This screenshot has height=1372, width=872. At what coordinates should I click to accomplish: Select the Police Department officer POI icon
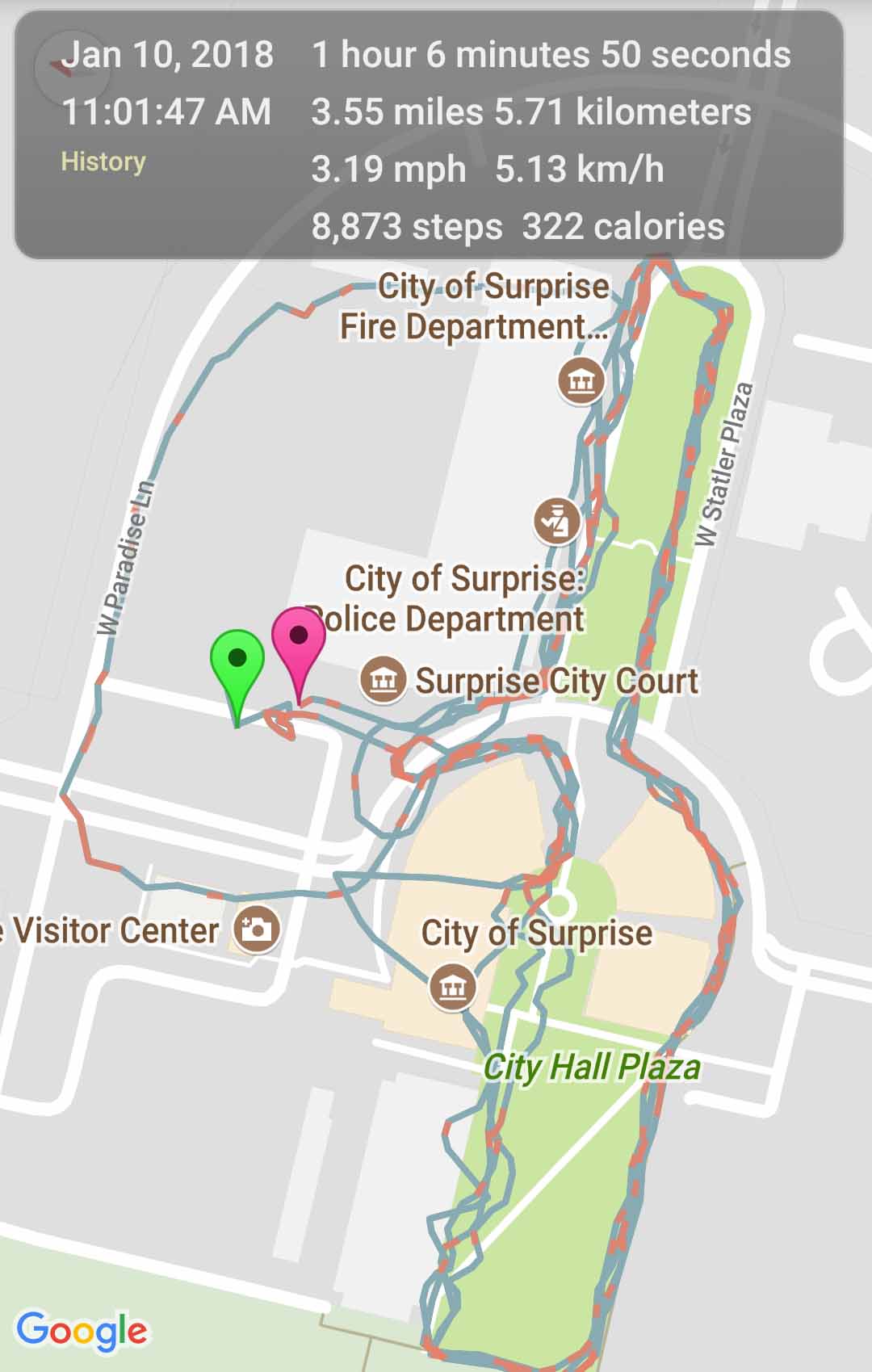(x=555, y=521)
